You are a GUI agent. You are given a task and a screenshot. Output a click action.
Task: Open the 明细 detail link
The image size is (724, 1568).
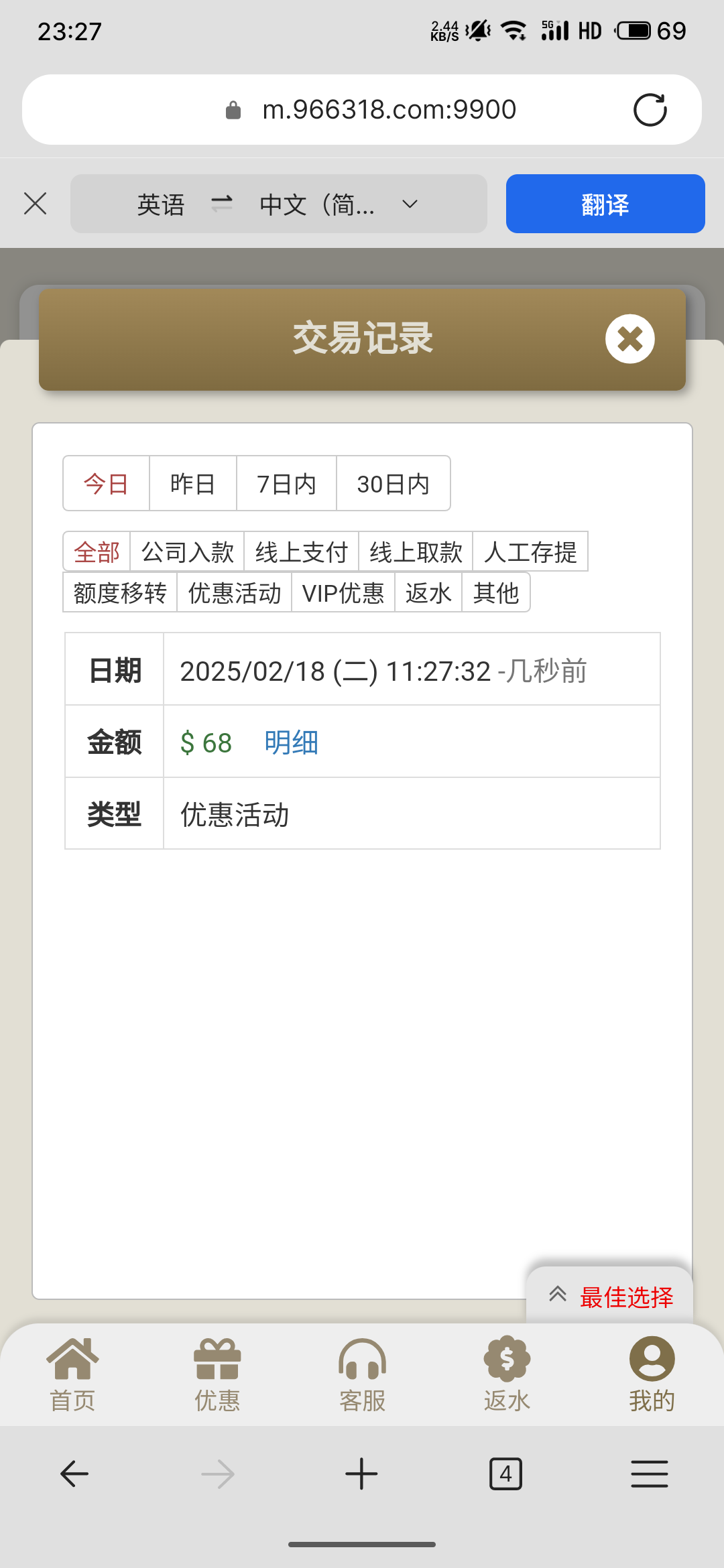pyautogui.click(x=291, y=742)
